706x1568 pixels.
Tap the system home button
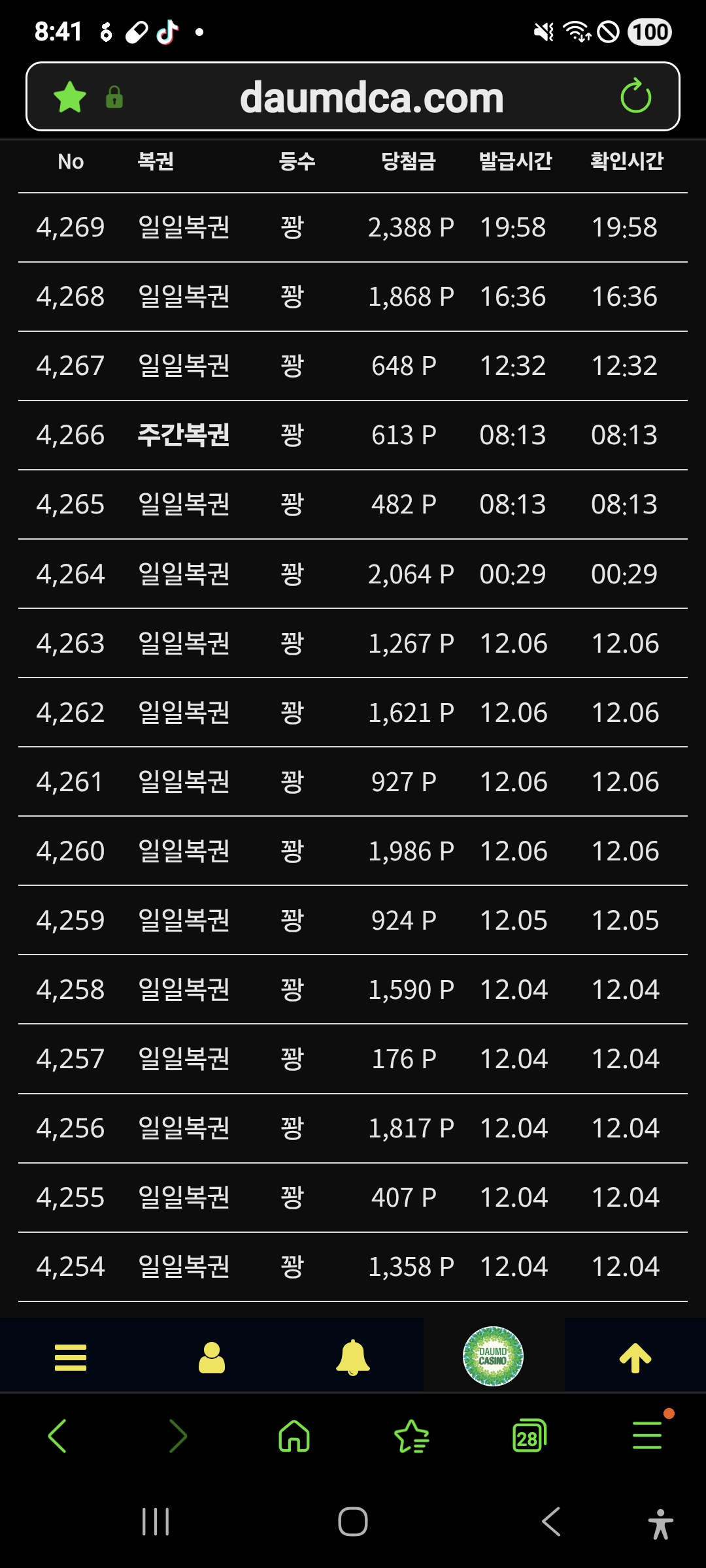click(x=353, y=1522)
